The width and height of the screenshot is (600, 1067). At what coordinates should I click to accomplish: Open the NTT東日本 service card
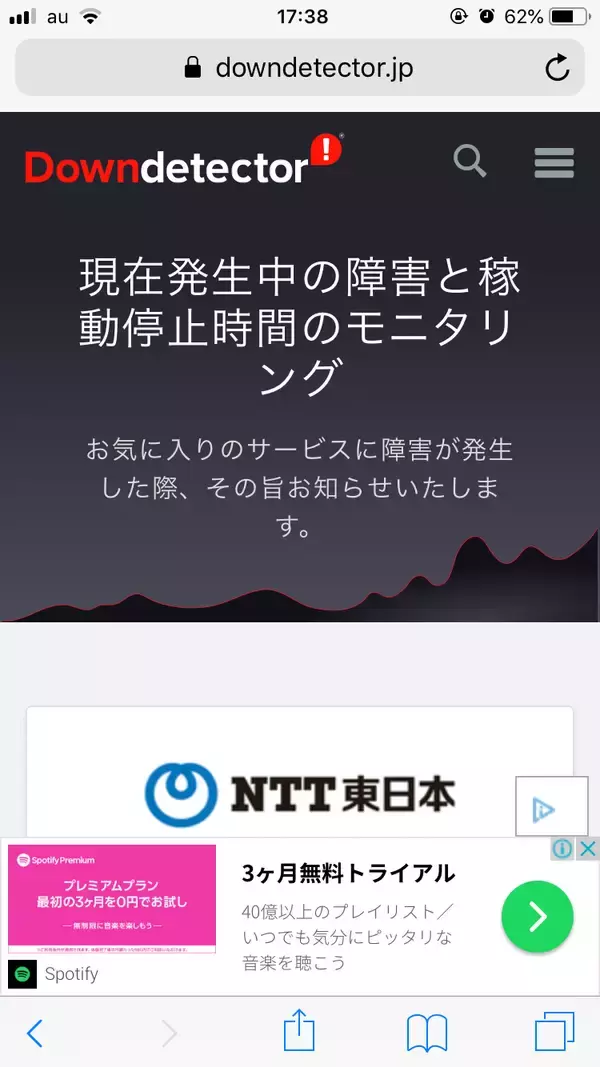[300, 790]
